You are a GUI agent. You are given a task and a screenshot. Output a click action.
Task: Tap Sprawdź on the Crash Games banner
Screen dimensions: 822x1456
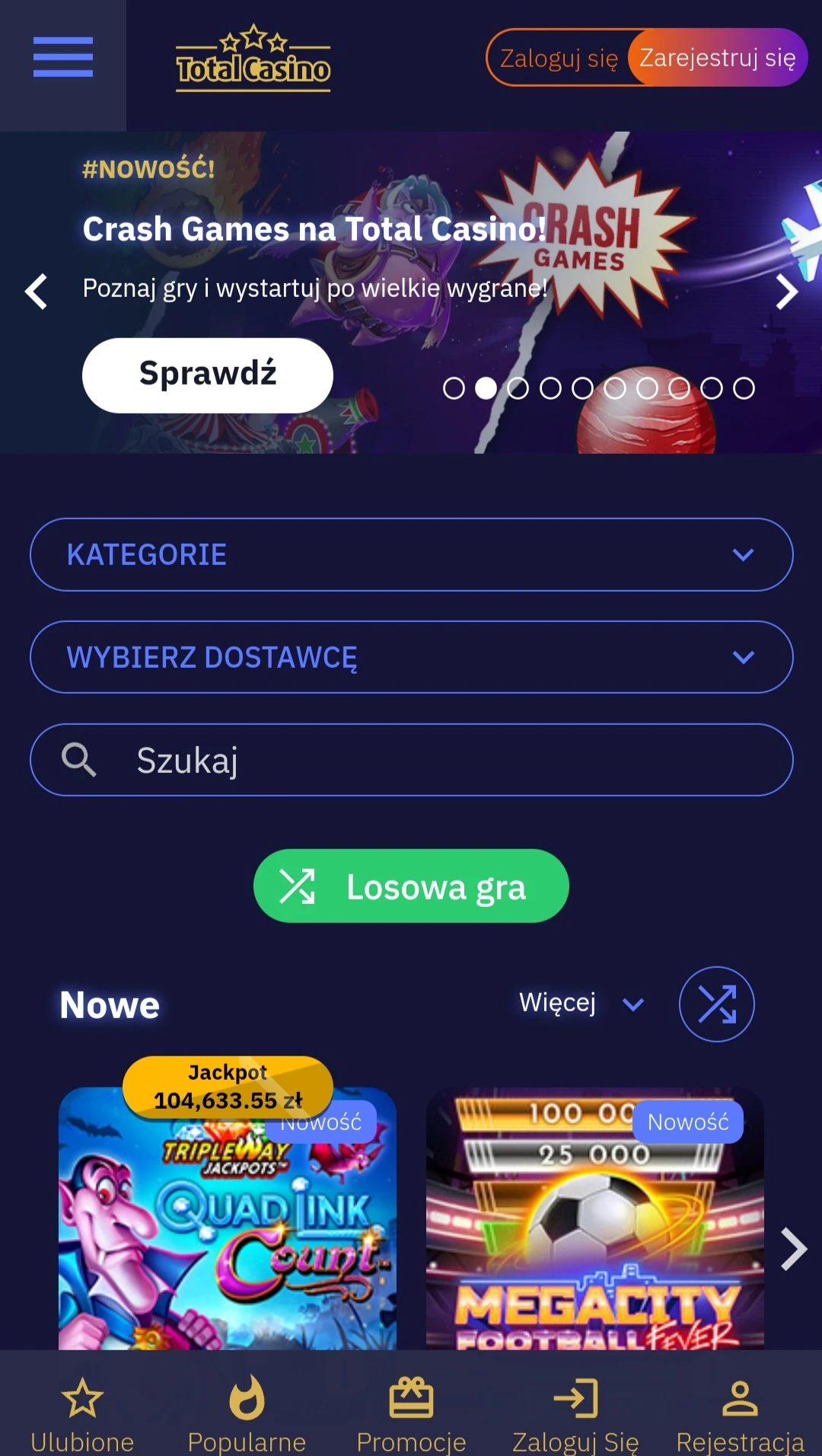(207, 375)
